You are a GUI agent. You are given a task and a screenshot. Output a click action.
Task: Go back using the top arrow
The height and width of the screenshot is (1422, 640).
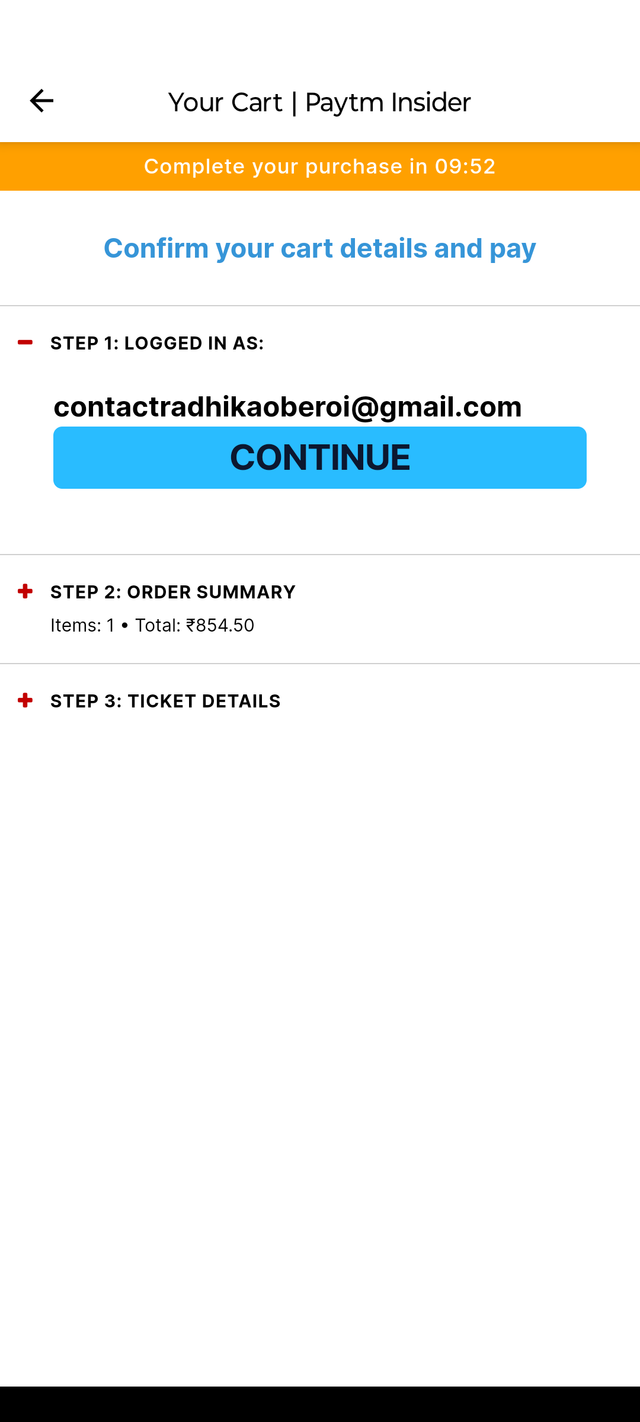[x=41, y=101]
